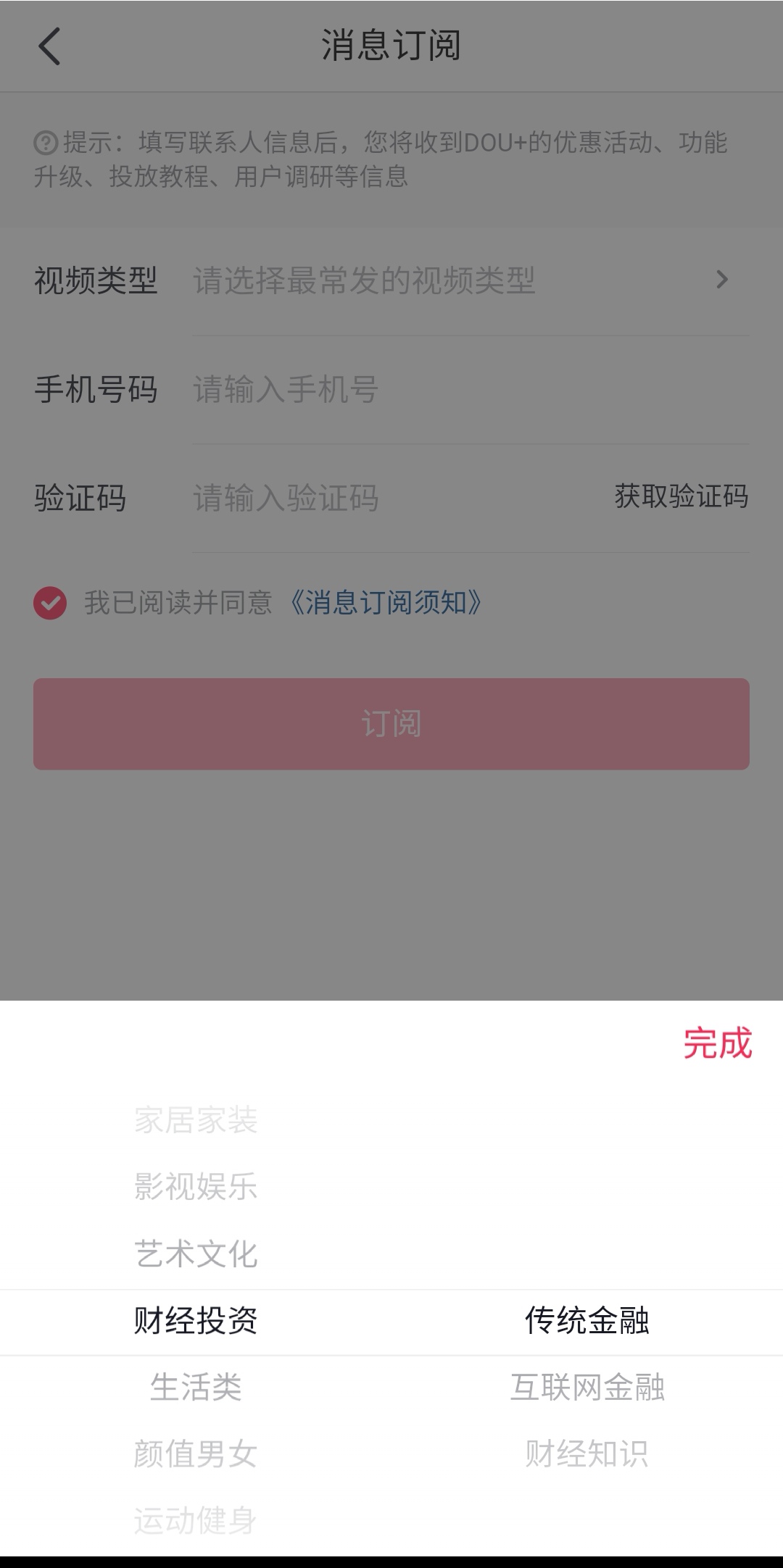The image size is (783, 1568).
Task: Uncheck the 我已阅读并同意 agreement checkbox
Action: click(50, 603)
